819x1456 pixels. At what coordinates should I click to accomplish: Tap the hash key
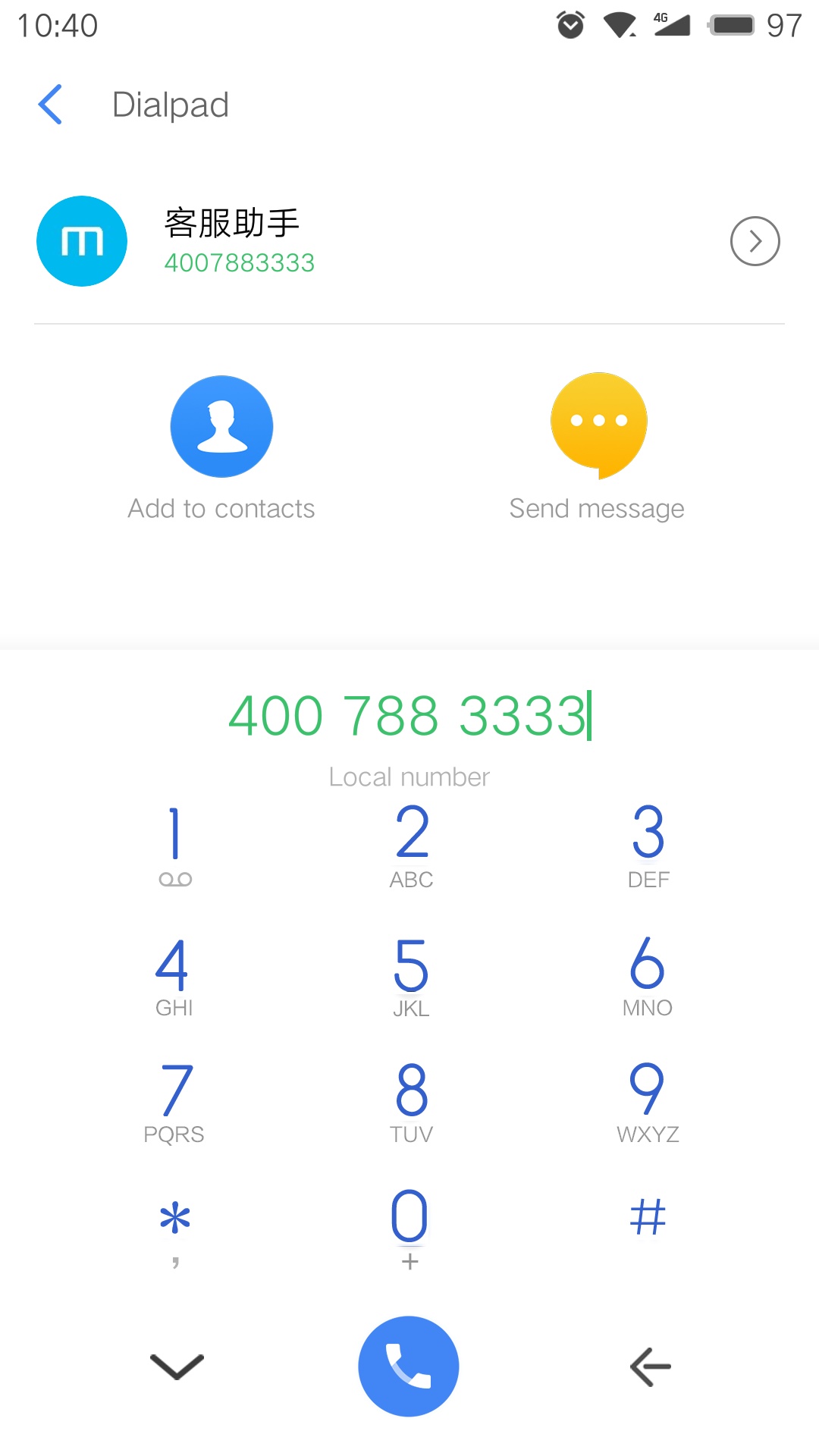pyautogui.click(x=648, y=1218)
